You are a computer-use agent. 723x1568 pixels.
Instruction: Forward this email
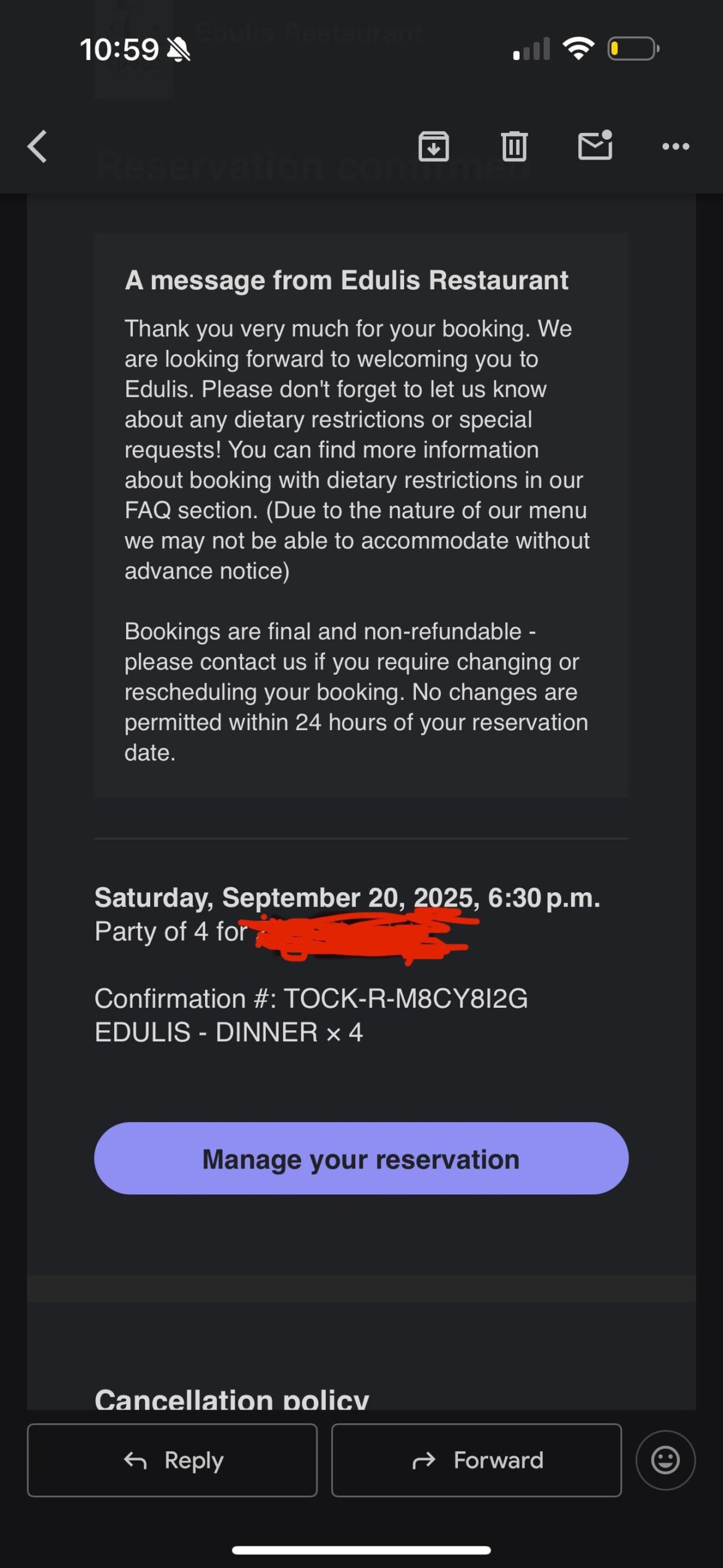point(476,1460)
